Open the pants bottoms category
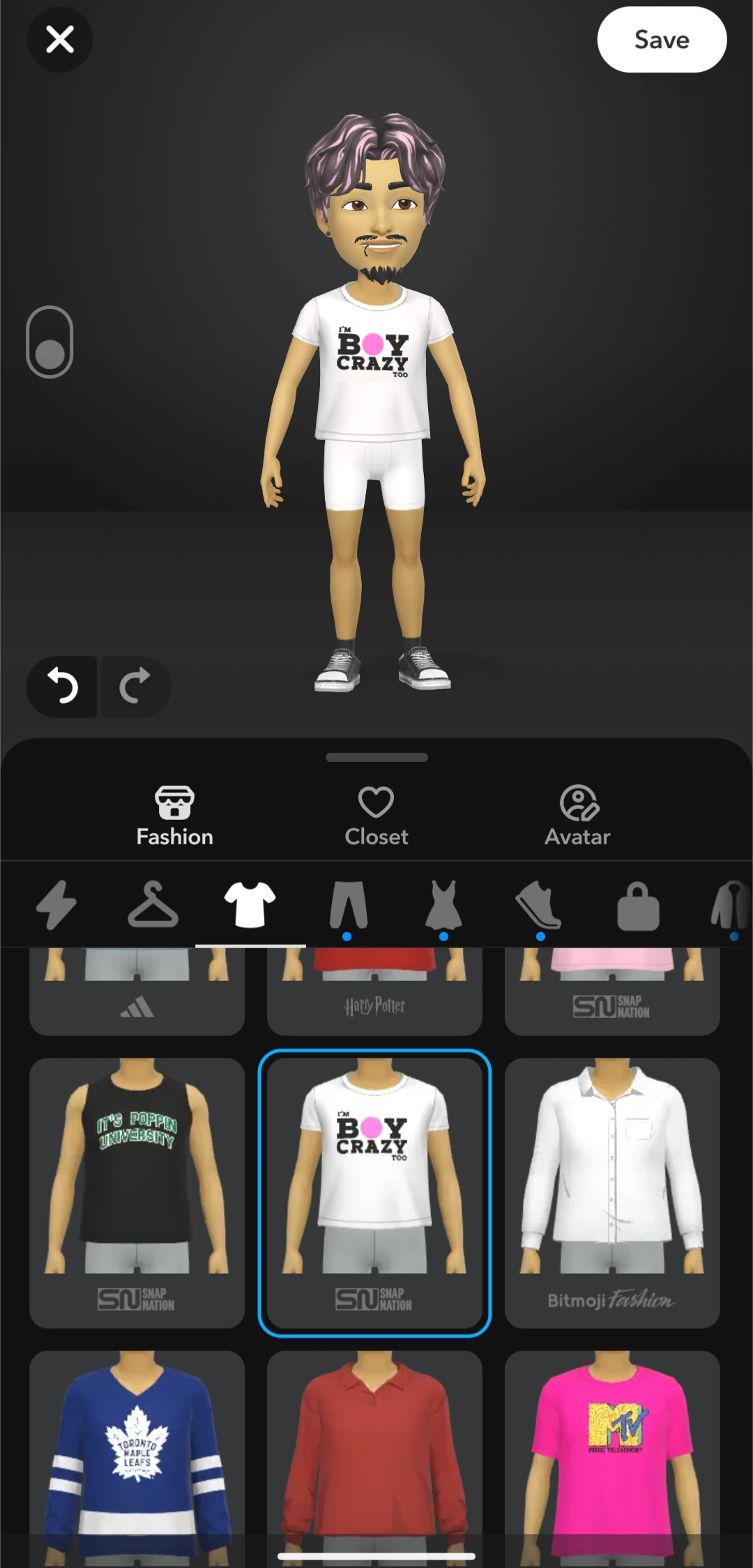The width and height of the screenshot is (753, 1568). coord(347,905)
